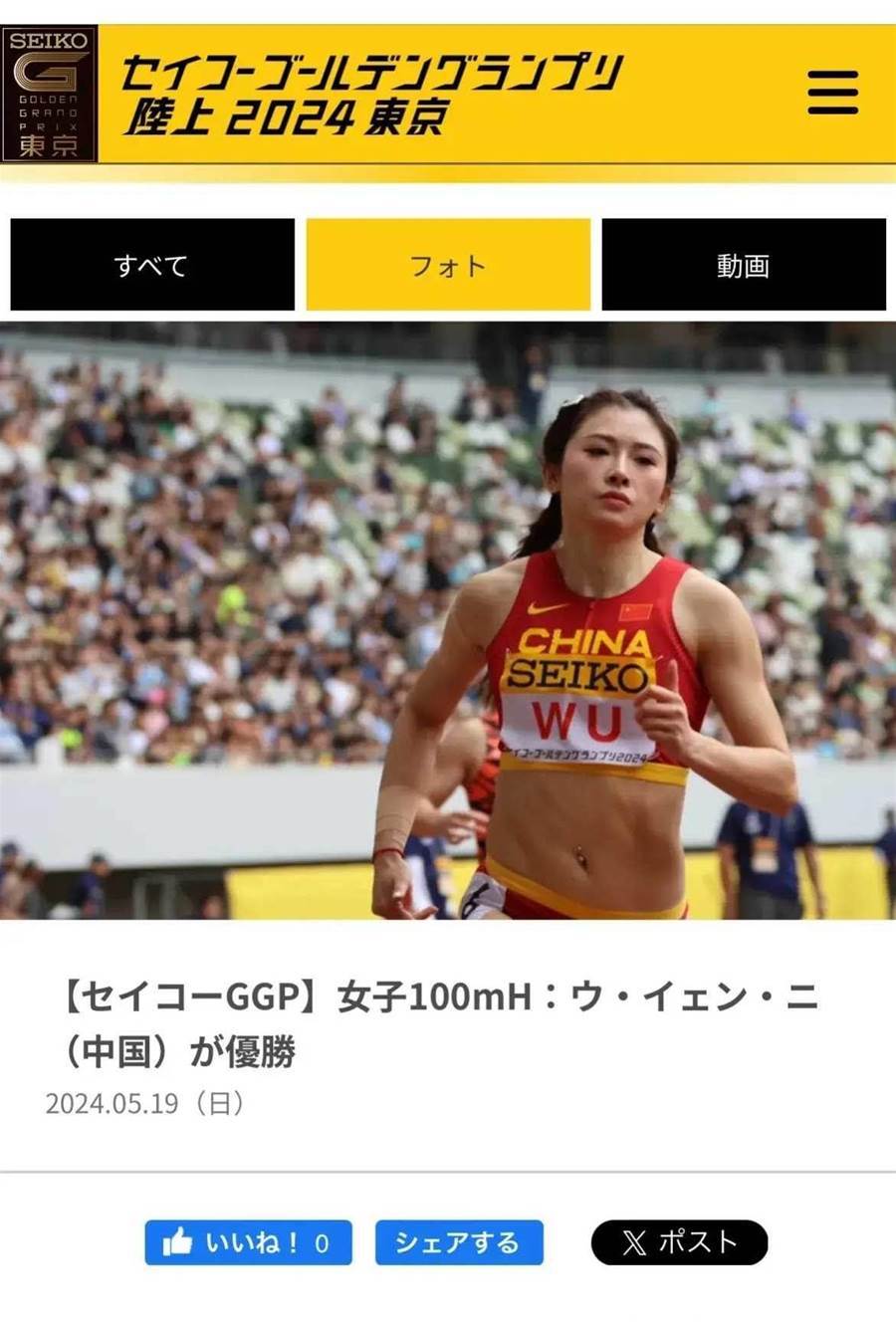Open the women's 100mH race photo
Viewport: 896px width, 1324px height.
point(448,619)
